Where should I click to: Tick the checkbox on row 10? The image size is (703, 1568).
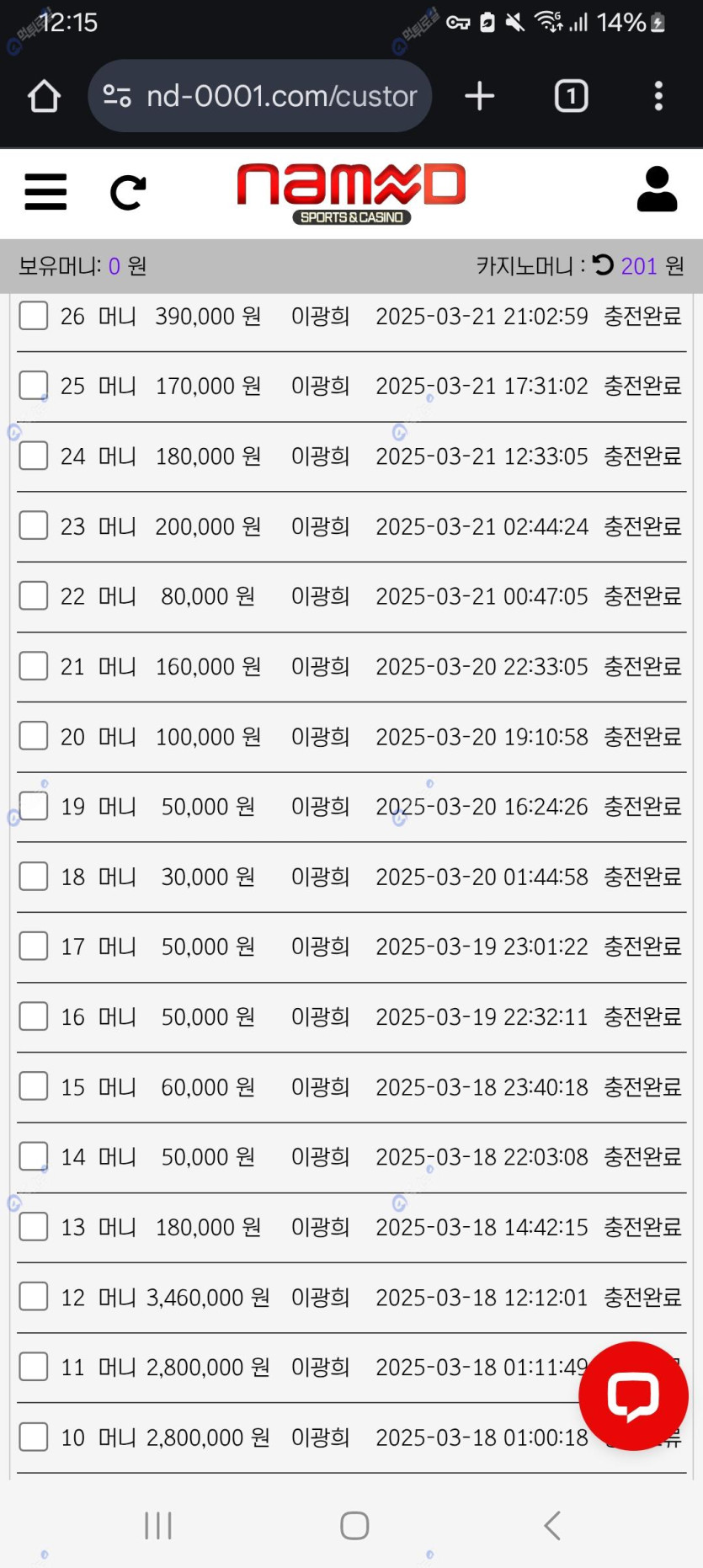click(34, 1437)
